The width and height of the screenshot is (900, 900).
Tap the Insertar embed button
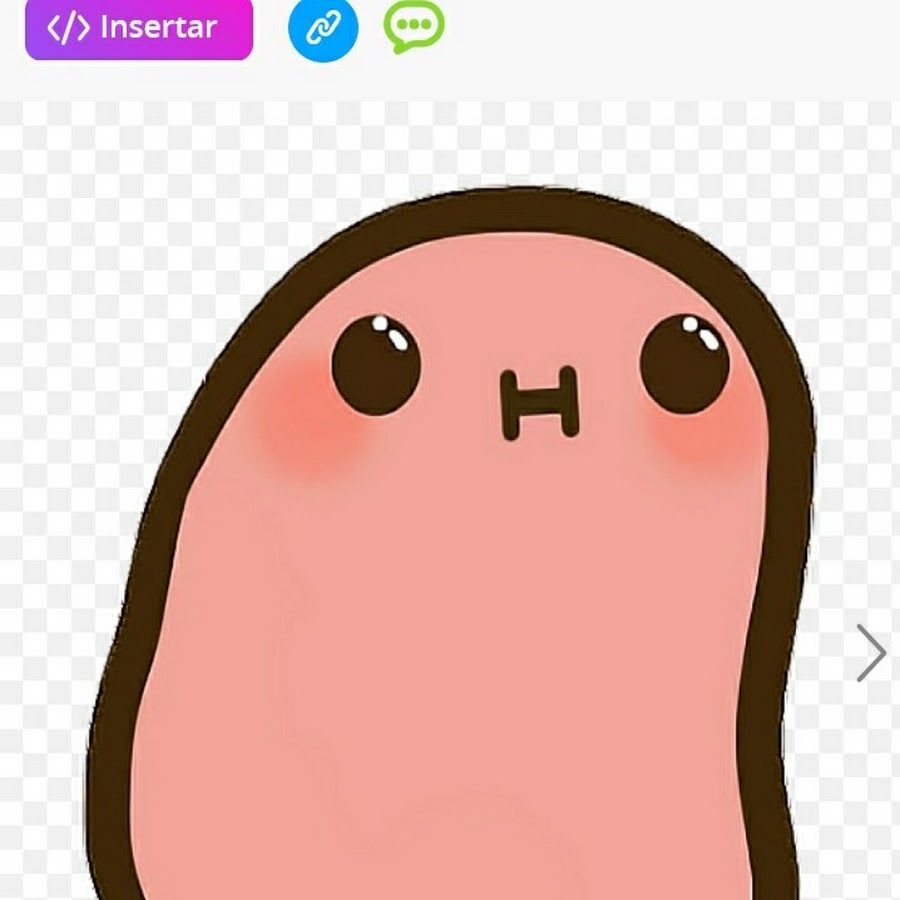point(139,28)
